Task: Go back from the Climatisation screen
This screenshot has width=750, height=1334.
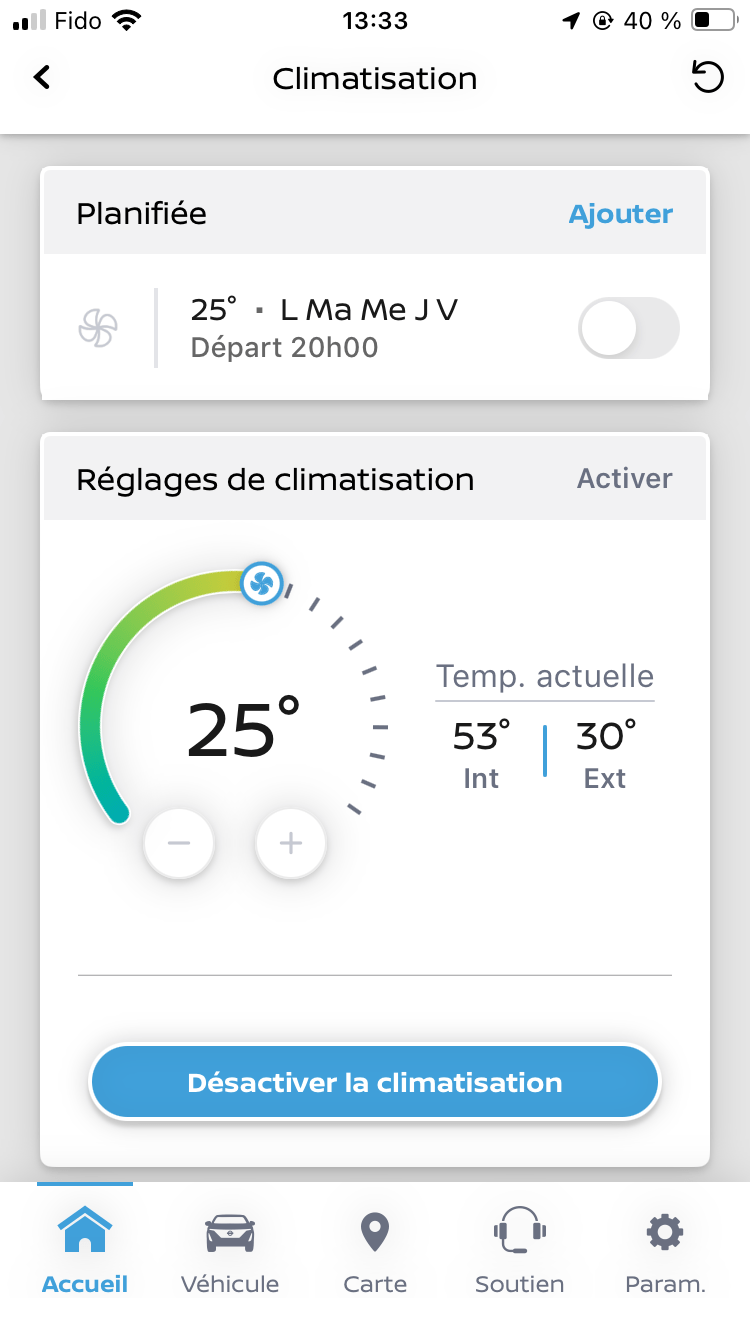Action: point(42,78)
